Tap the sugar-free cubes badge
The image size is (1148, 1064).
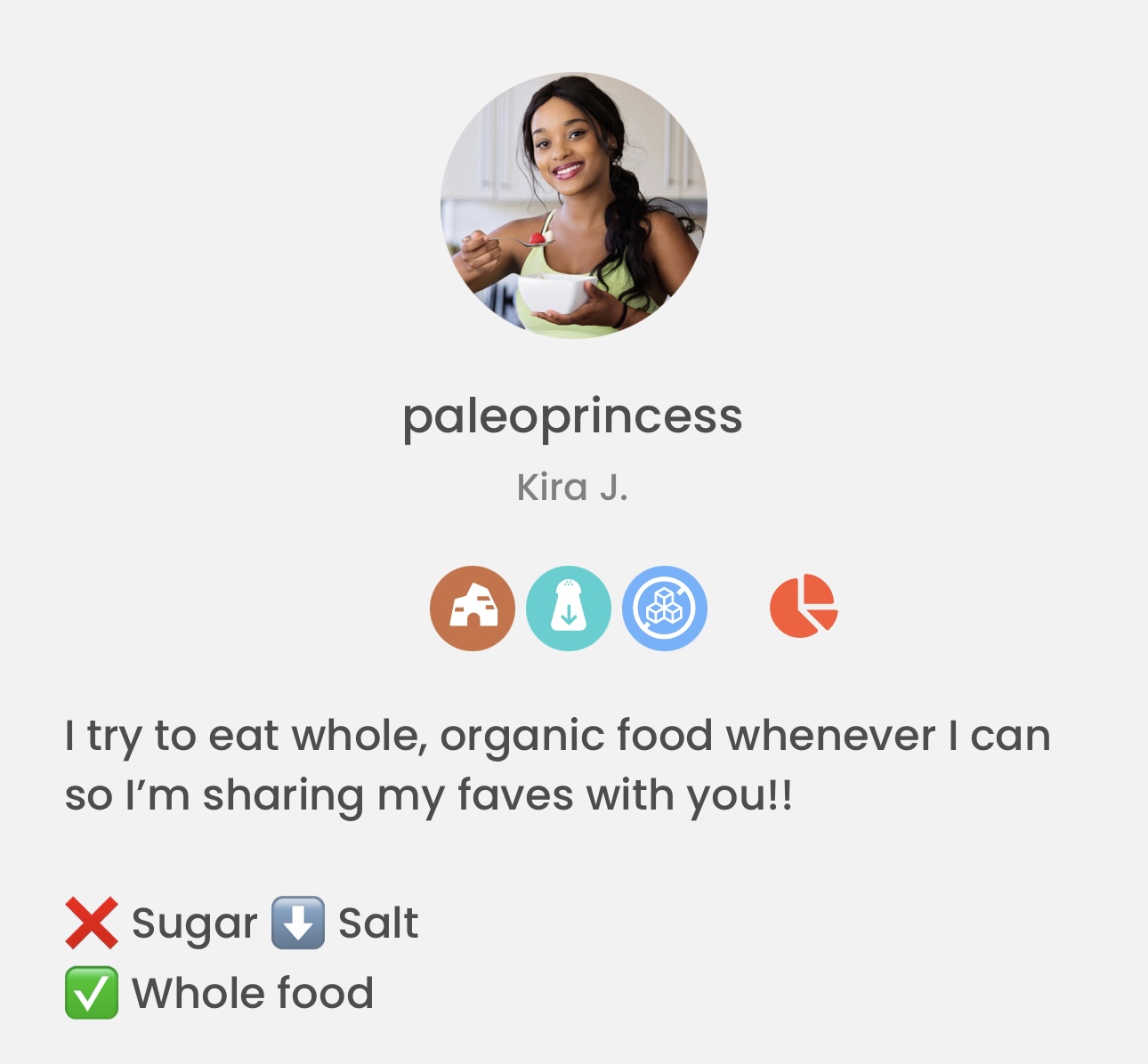(x=665, y=609)
